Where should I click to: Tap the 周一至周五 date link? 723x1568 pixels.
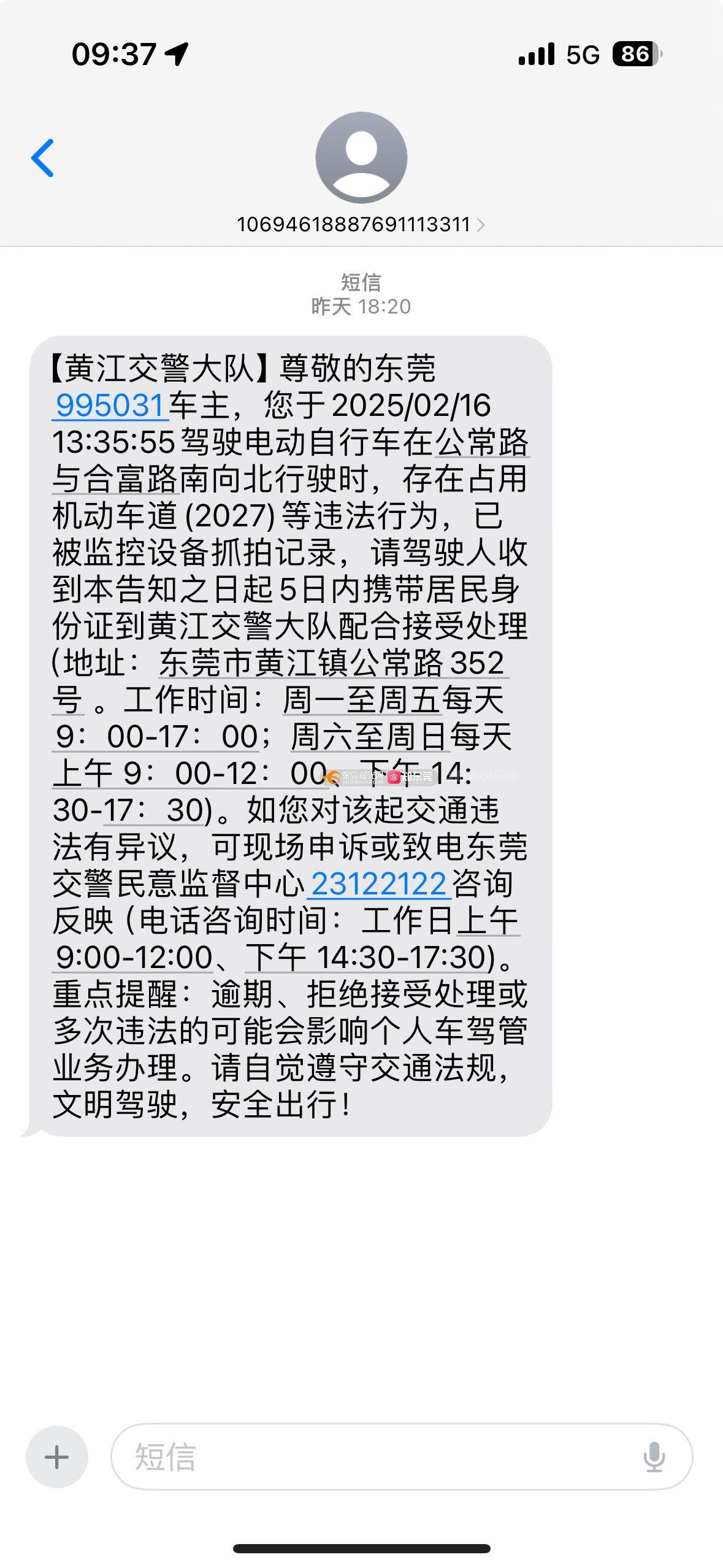pos(362,700)
